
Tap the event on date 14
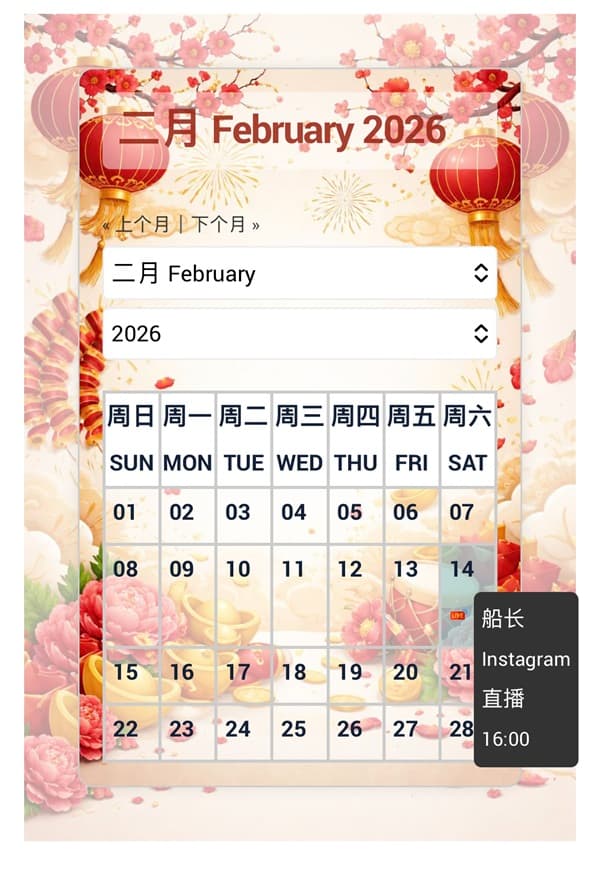click(458, 615)
